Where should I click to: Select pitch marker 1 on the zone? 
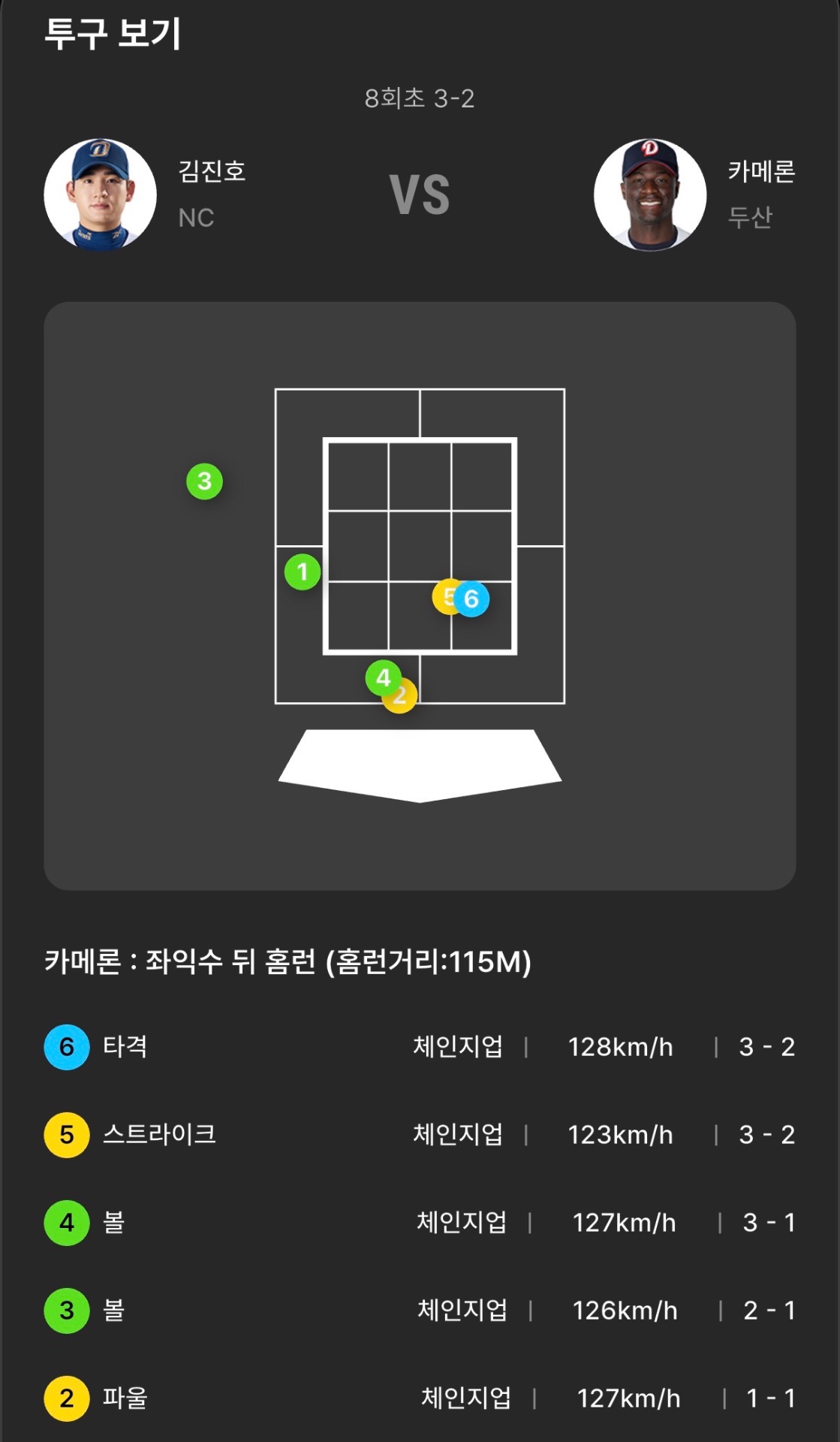303,572
